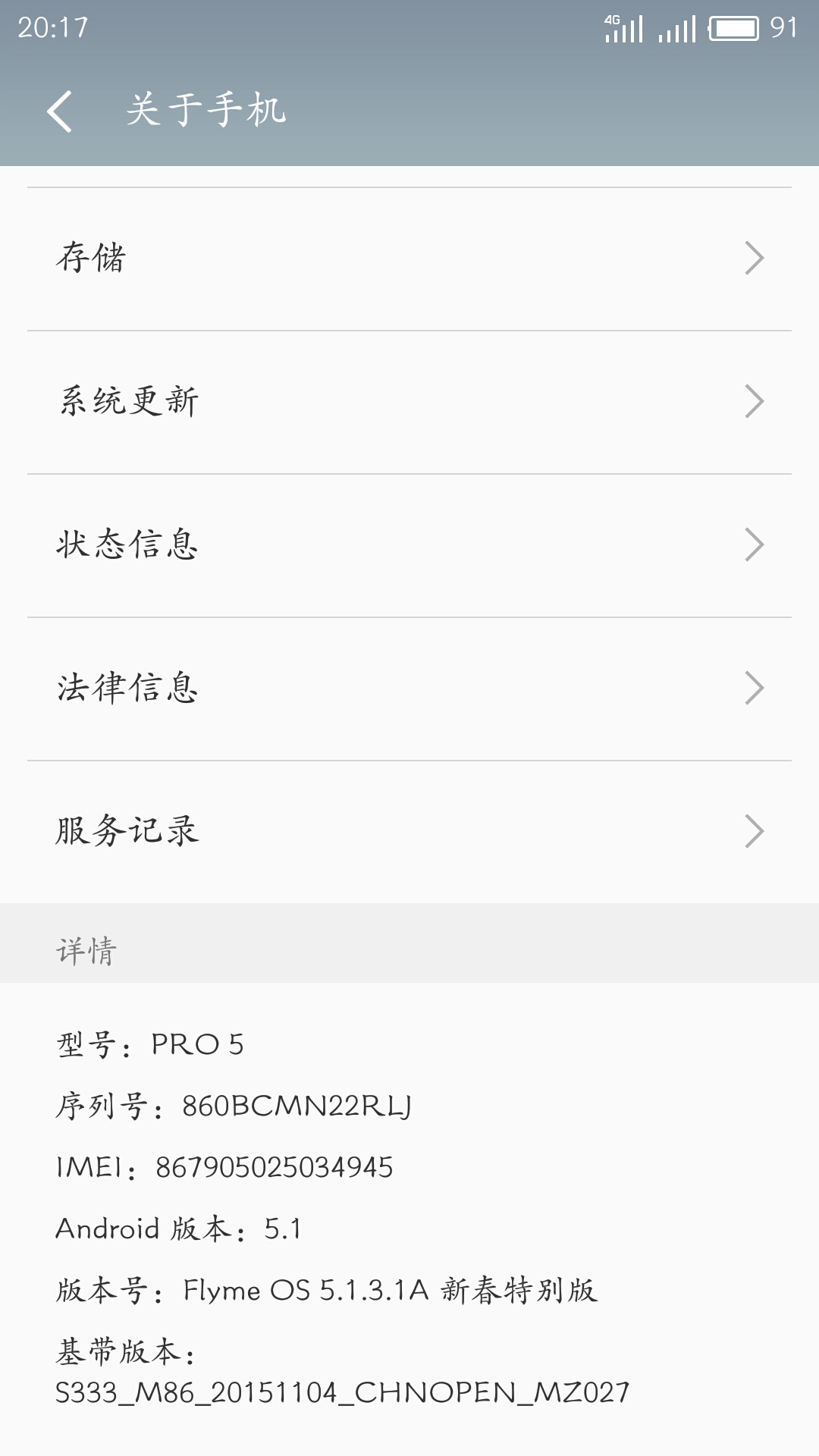Screen dimensions: 819x1456
Task: Open 系统更新 to check updates
Action: point(409,402)
